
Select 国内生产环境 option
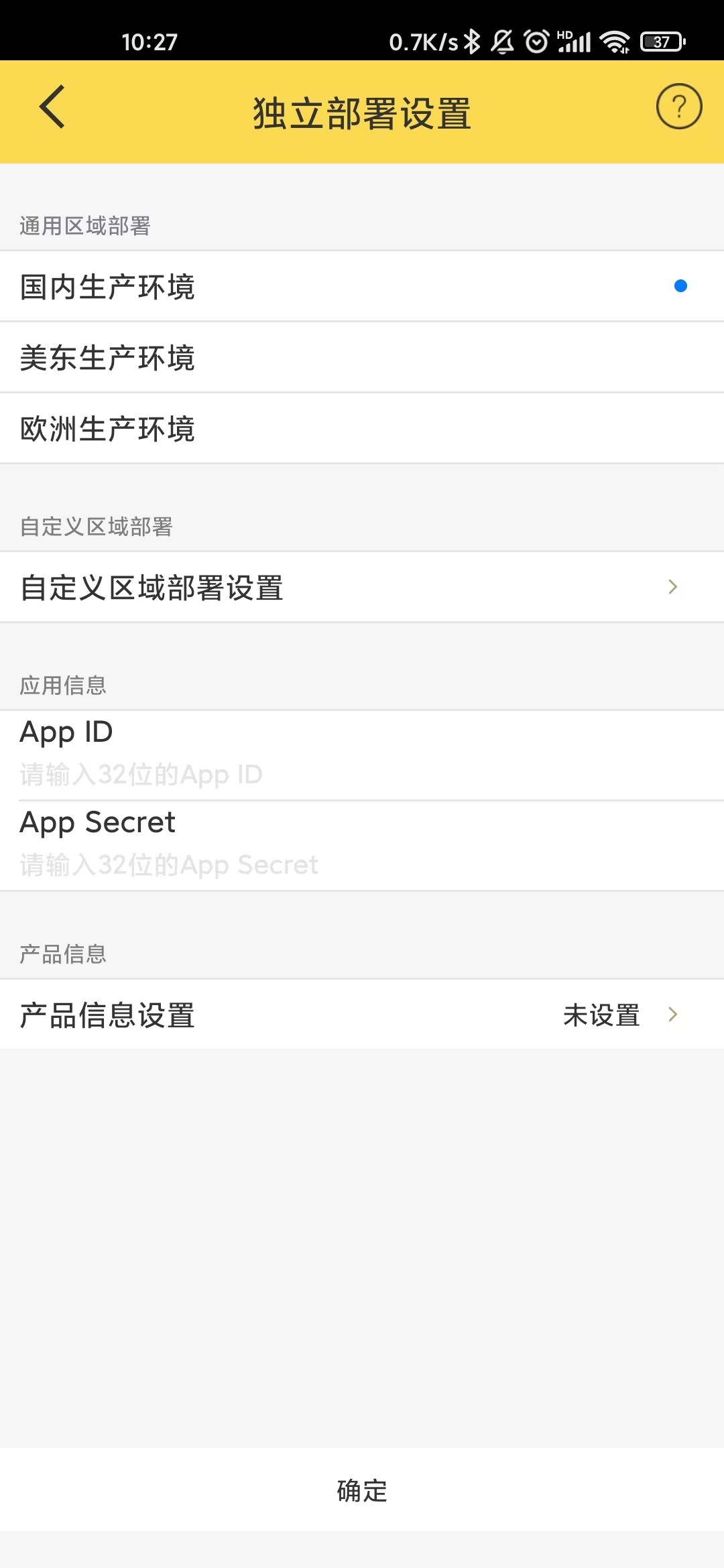click(x=362, y=287)
